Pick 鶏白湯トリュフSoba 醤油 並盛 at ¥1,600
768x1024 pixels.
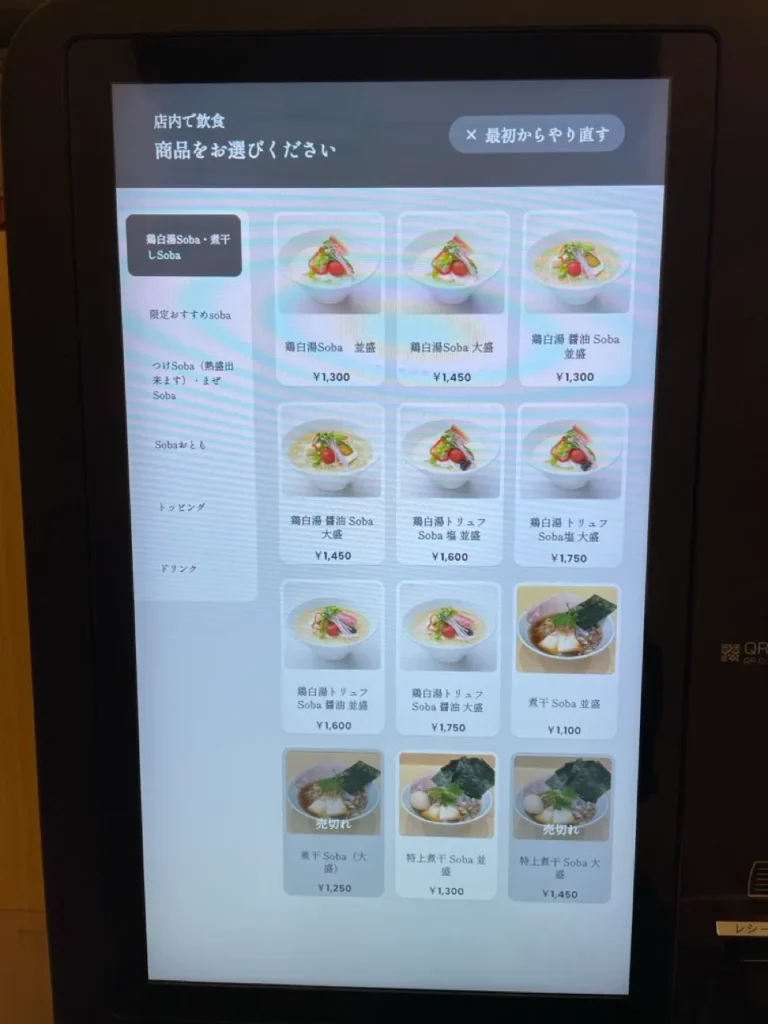pos(332,658)
